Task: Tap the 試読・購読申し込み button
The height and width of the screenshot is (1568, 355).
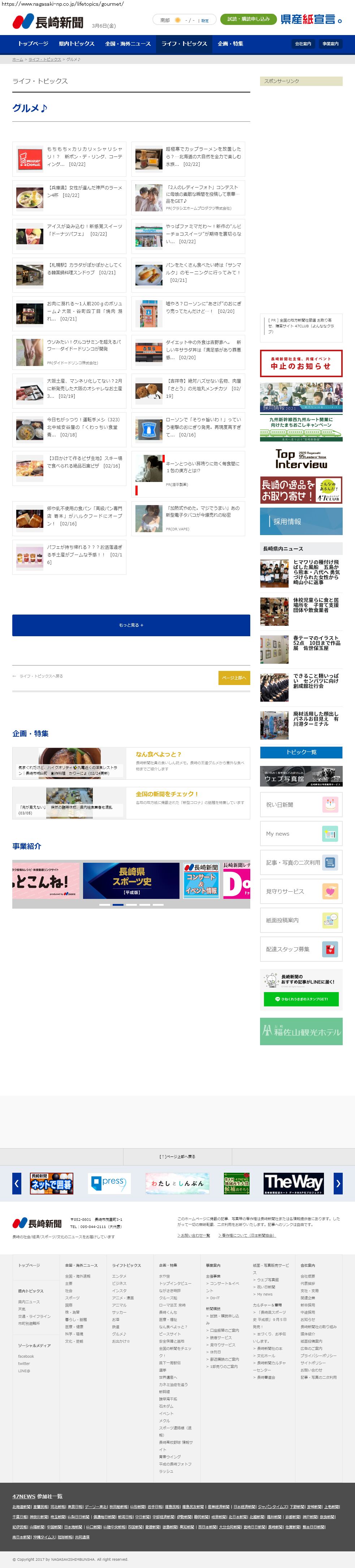Action: pos(248,20)
